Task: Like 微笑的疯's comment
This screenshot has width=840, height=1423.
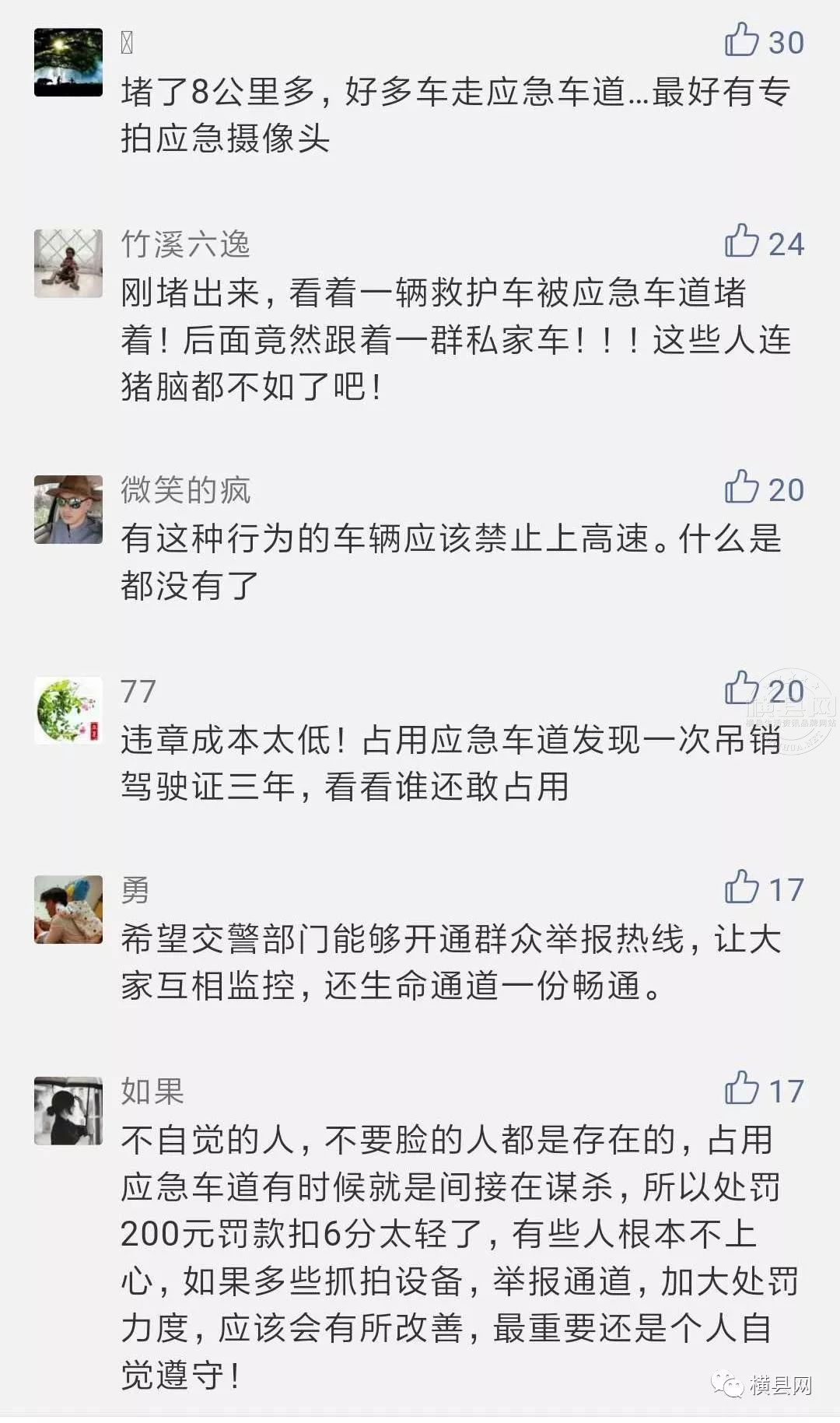Action: pos(742,488)
